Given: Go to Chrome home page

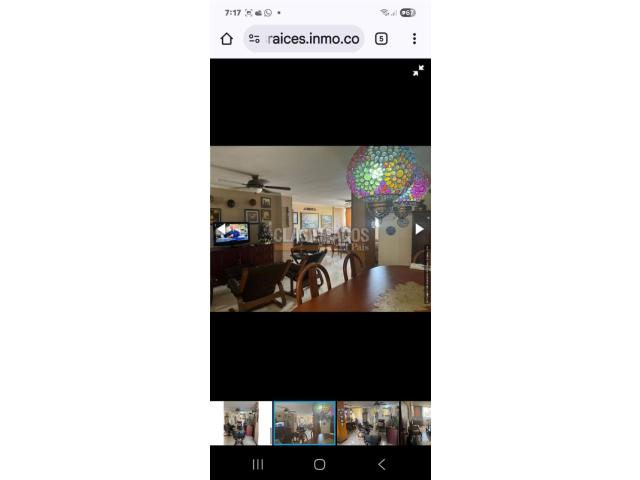Looking at the screenshot, I should [227, 39].
